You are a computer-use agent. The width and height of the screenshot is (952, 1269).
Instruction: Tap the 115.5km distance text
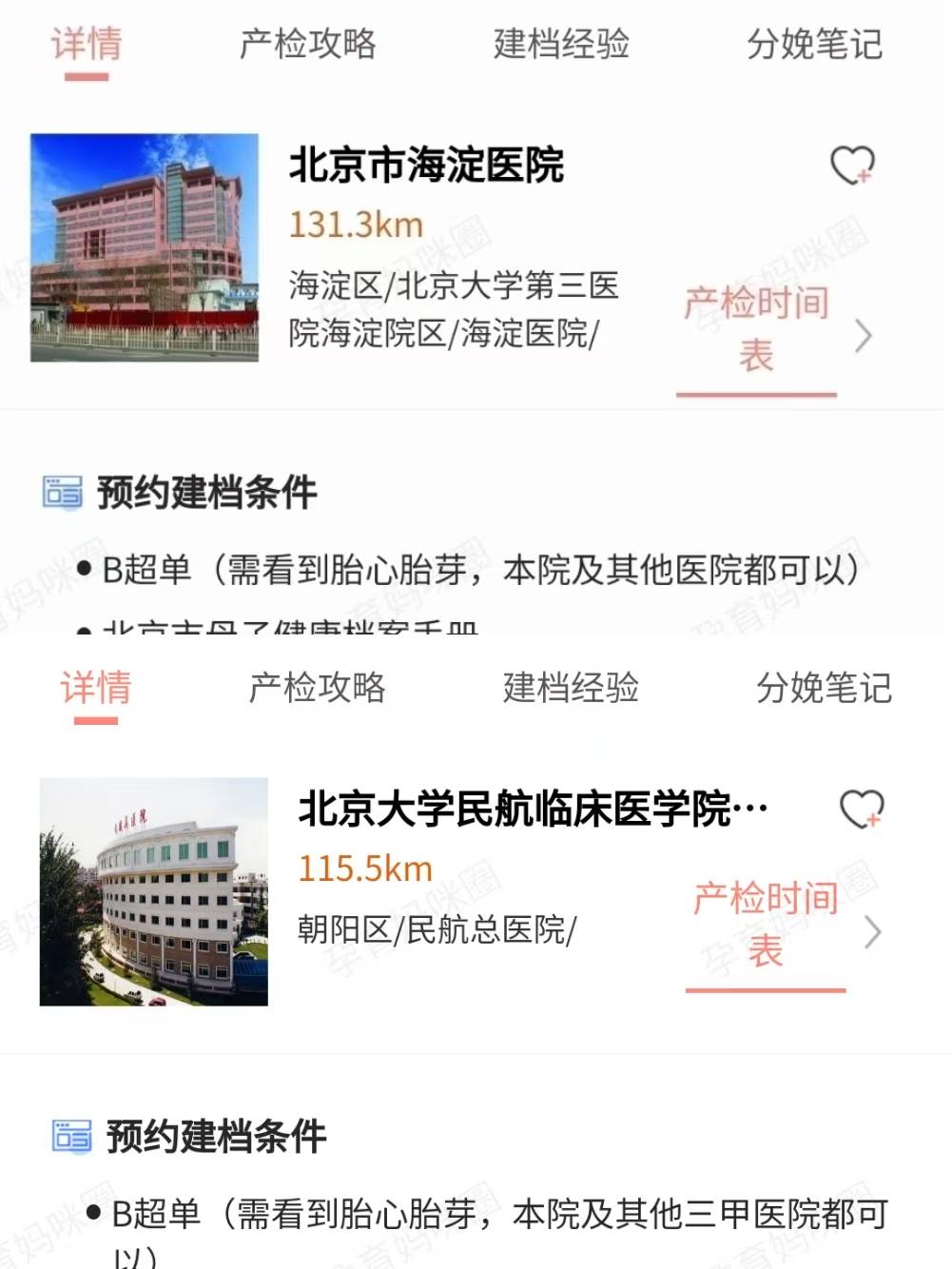tap(365, 868)
